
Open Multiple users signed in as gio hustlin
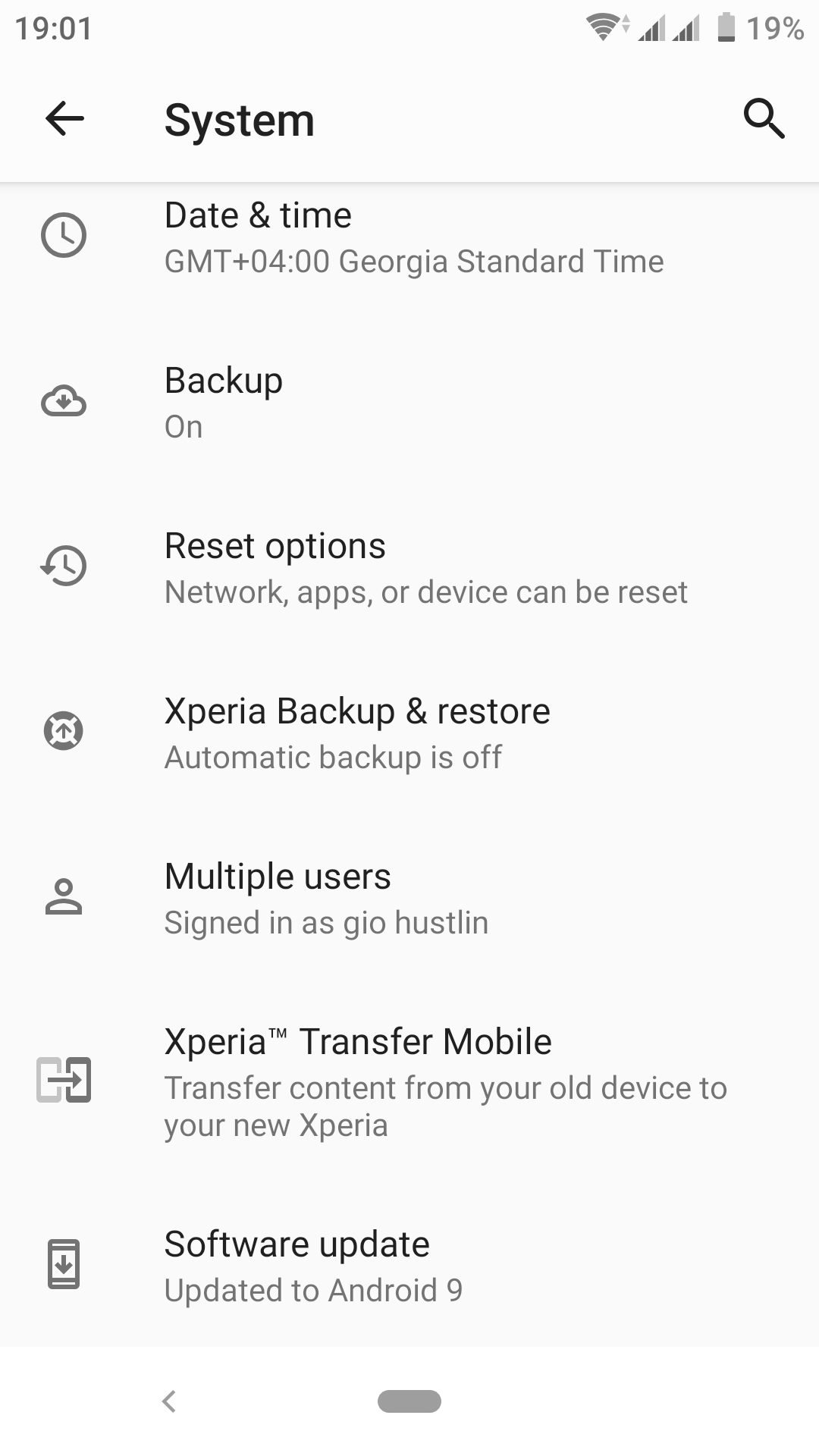(409, 898)
